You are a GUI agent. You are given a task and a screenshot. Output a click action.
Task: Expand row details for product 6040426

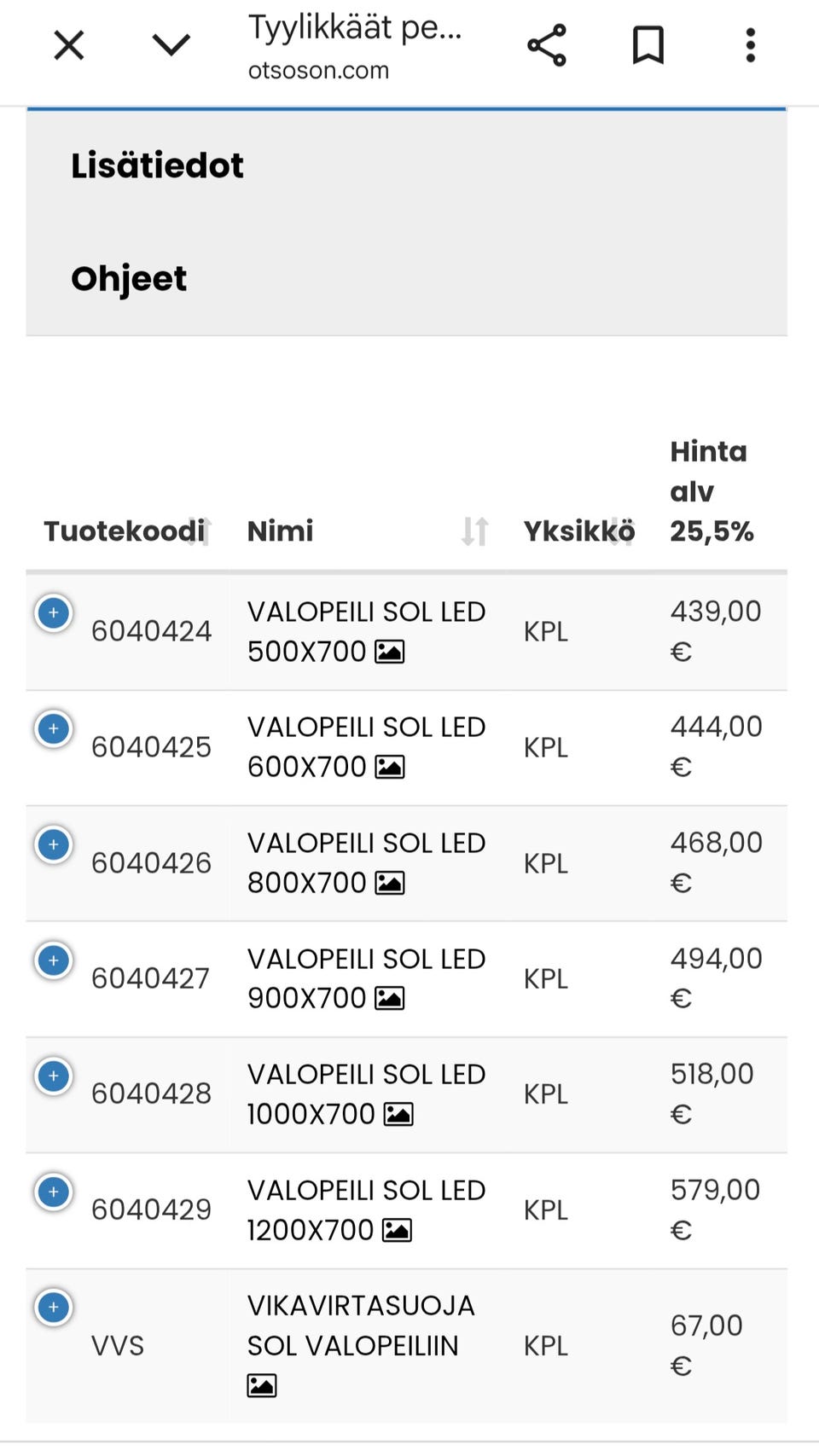point(53,844)
